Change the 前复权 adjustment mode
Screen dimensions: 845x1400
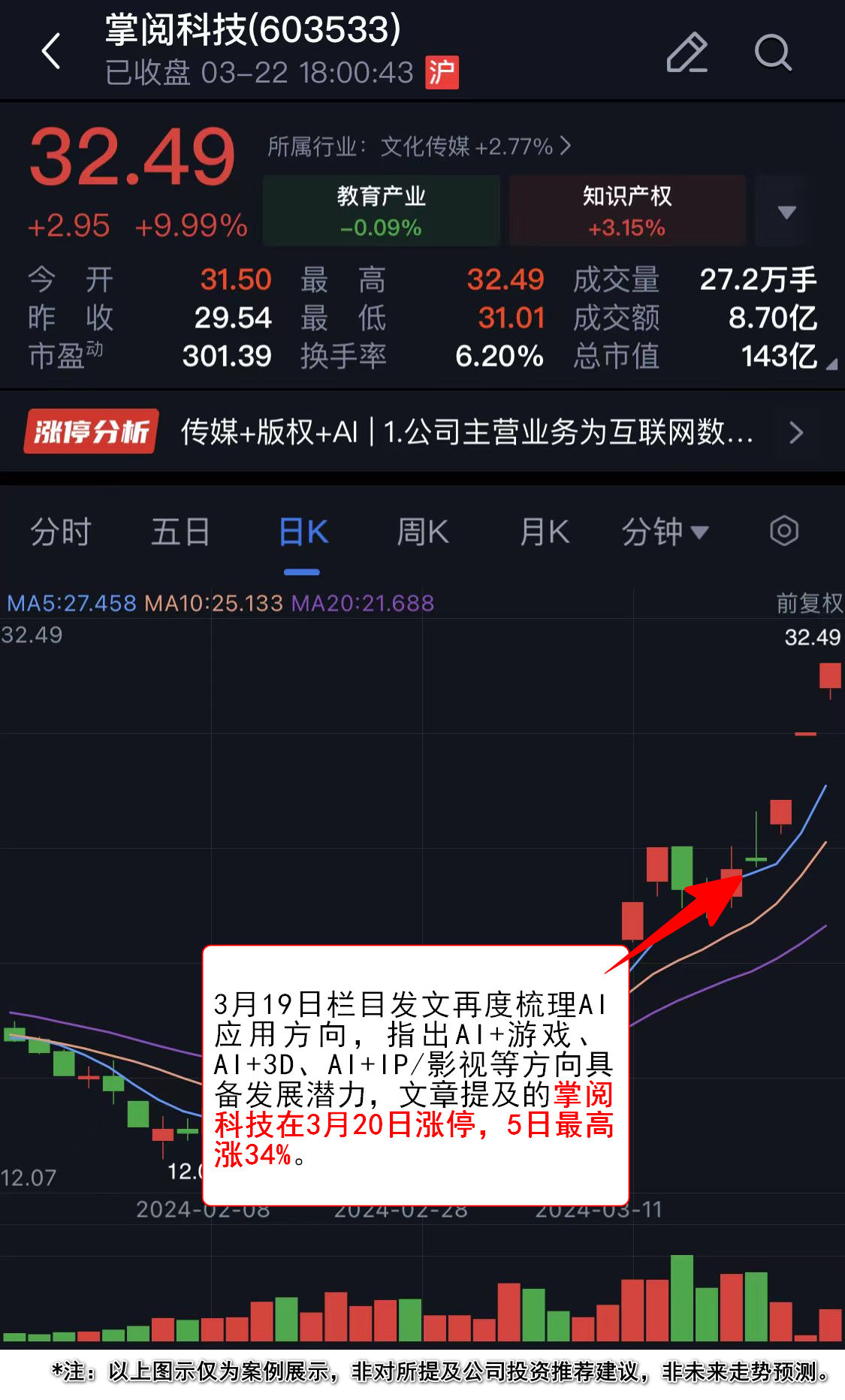(x=809, y=602)
